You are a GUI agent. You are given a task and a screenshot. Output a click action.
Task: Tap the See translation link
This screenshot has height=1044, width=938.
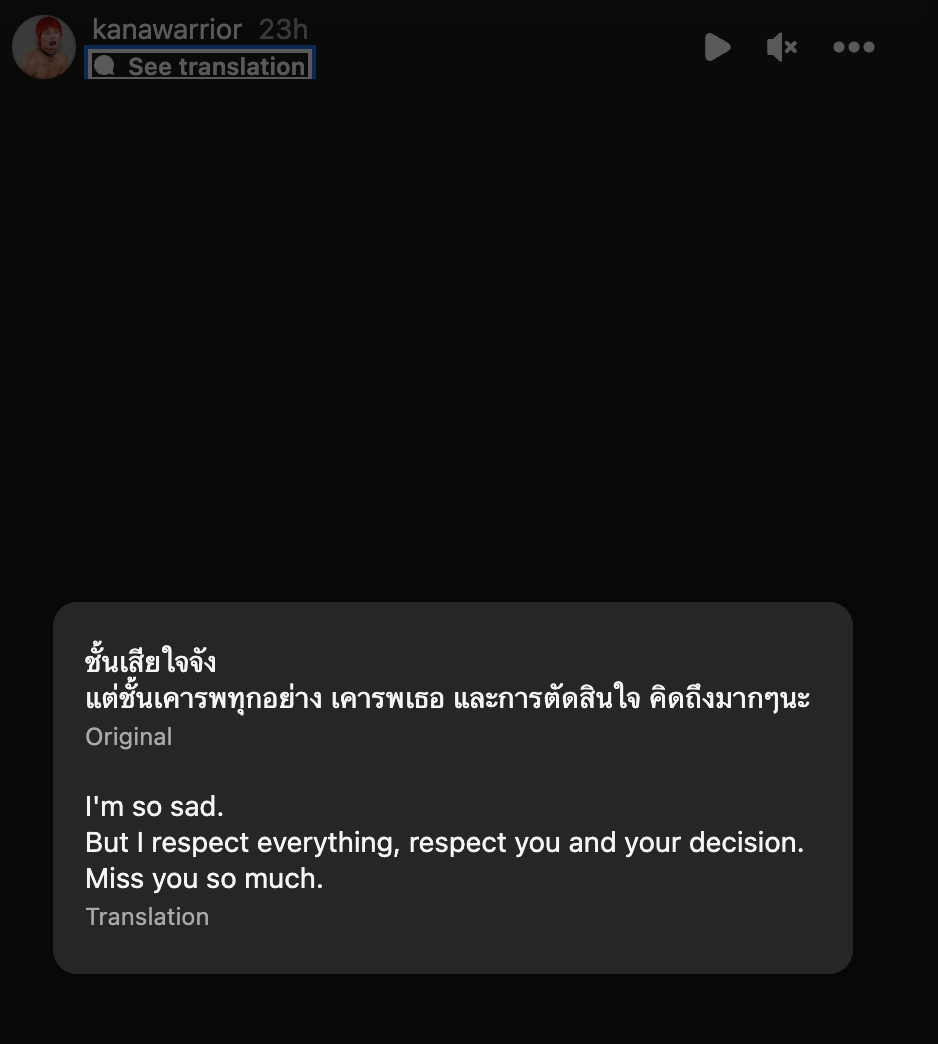(x=201, y=66)
